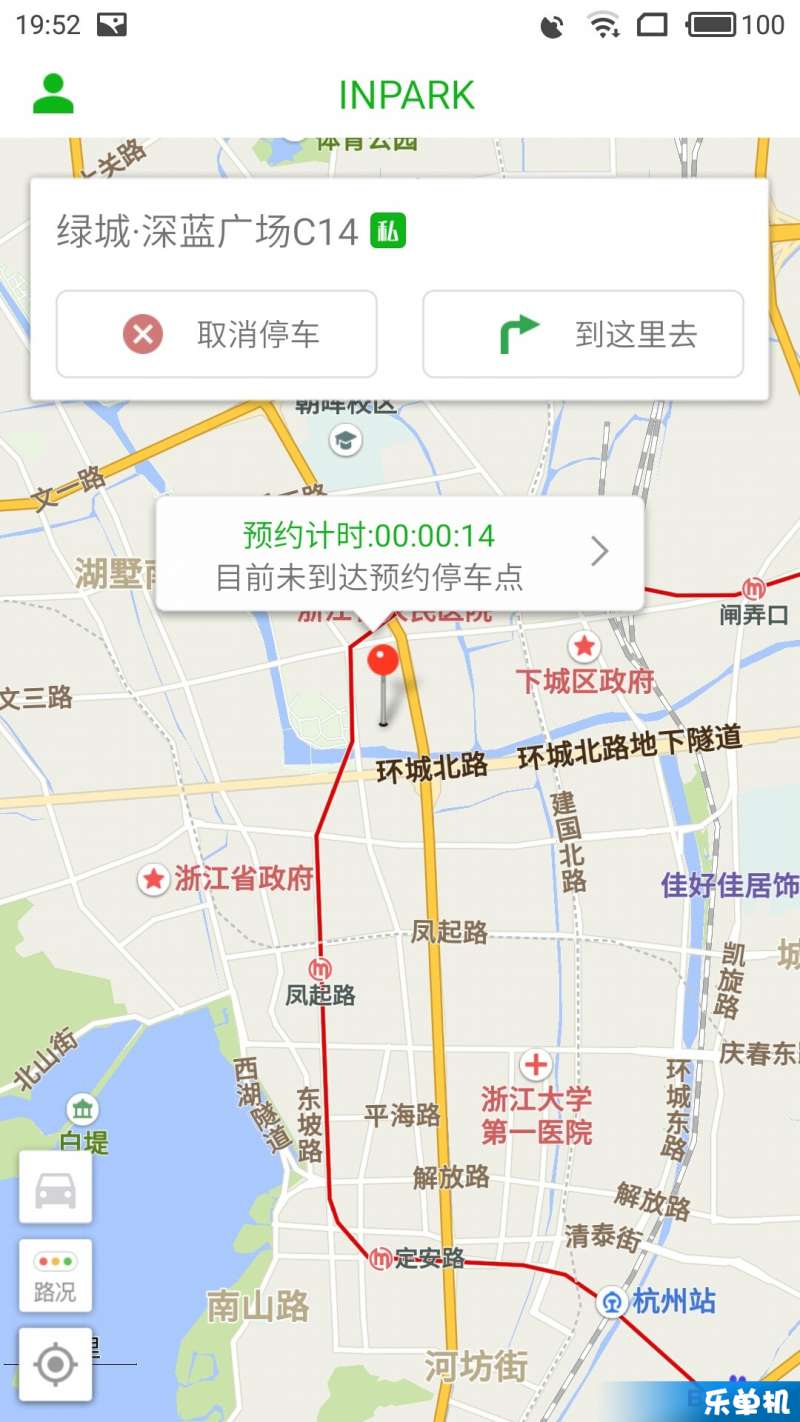Tap the car icon button
This screenshot has height=1422, width=800.
click(x=55, y=1187)
